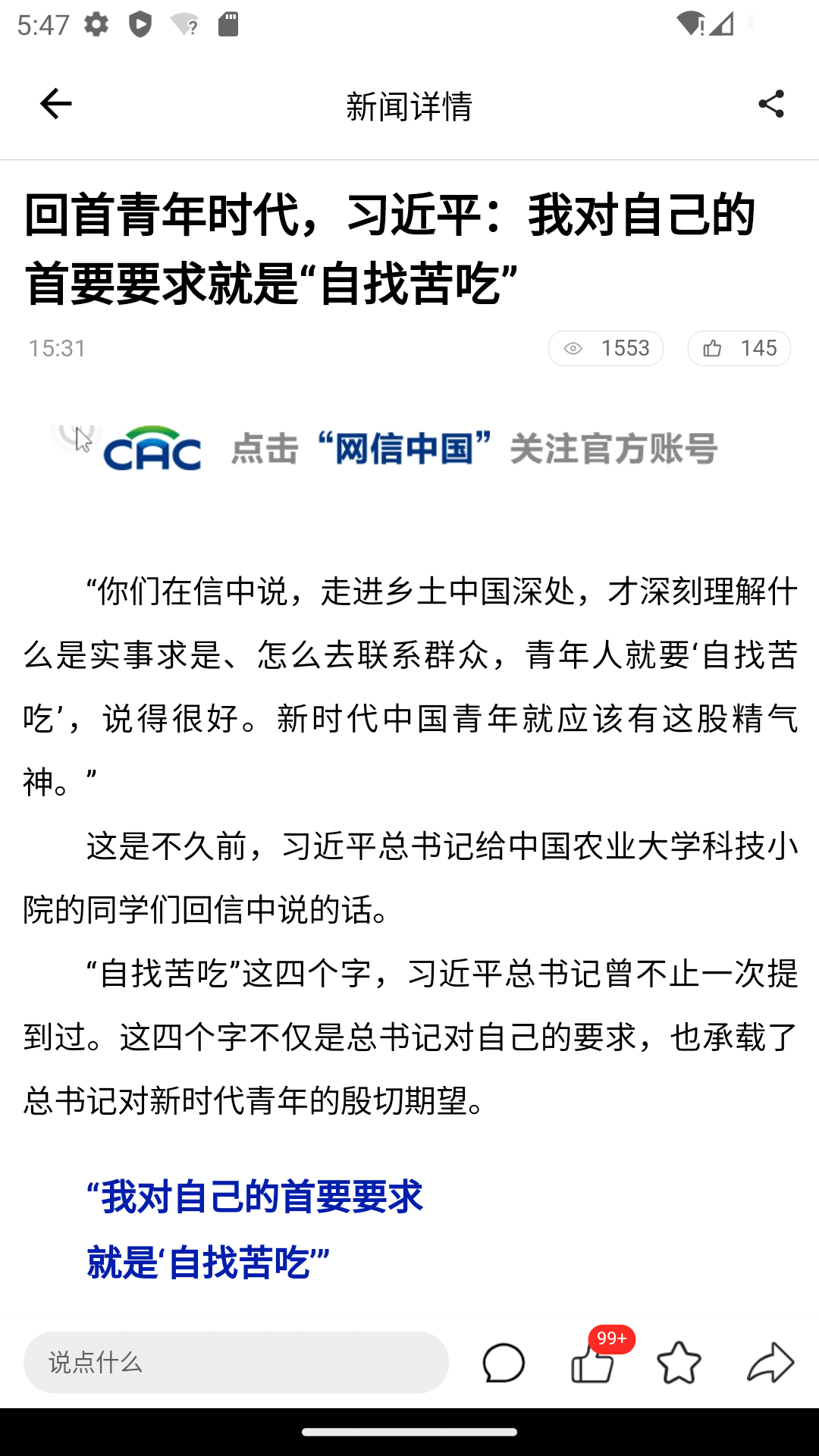Screen dimensions: 819x1456
Task: Go back from the news detail page
Action: pos(55,104)
